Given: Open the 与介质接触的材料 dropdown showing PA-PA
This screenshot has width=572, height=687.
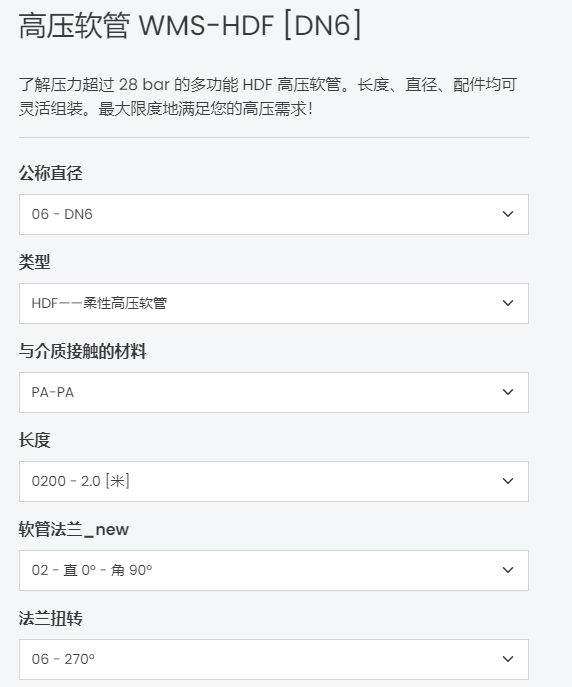Looking at the screenshot, I should pyautogui.click(x=274, y=392).
